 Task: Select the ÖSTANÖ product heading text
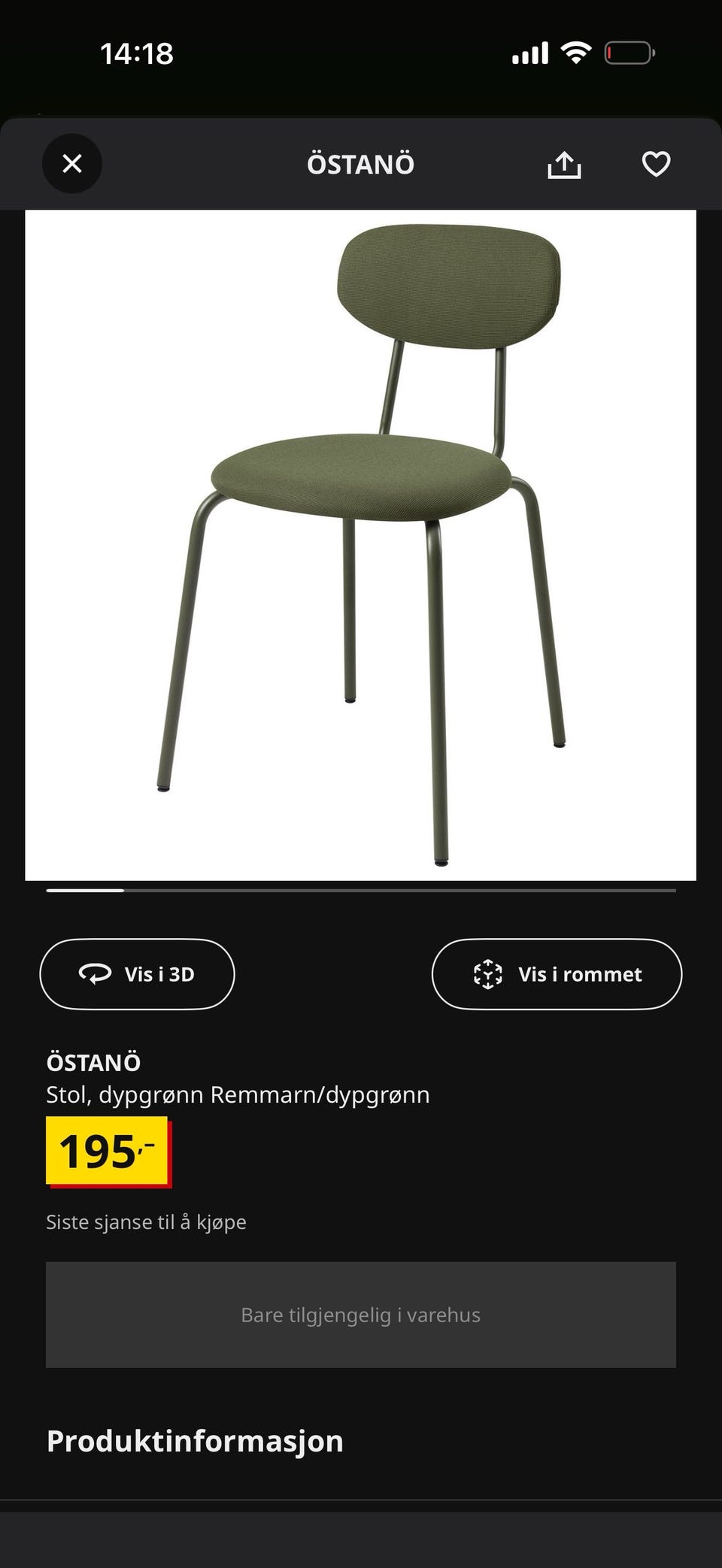point(93,1062)
